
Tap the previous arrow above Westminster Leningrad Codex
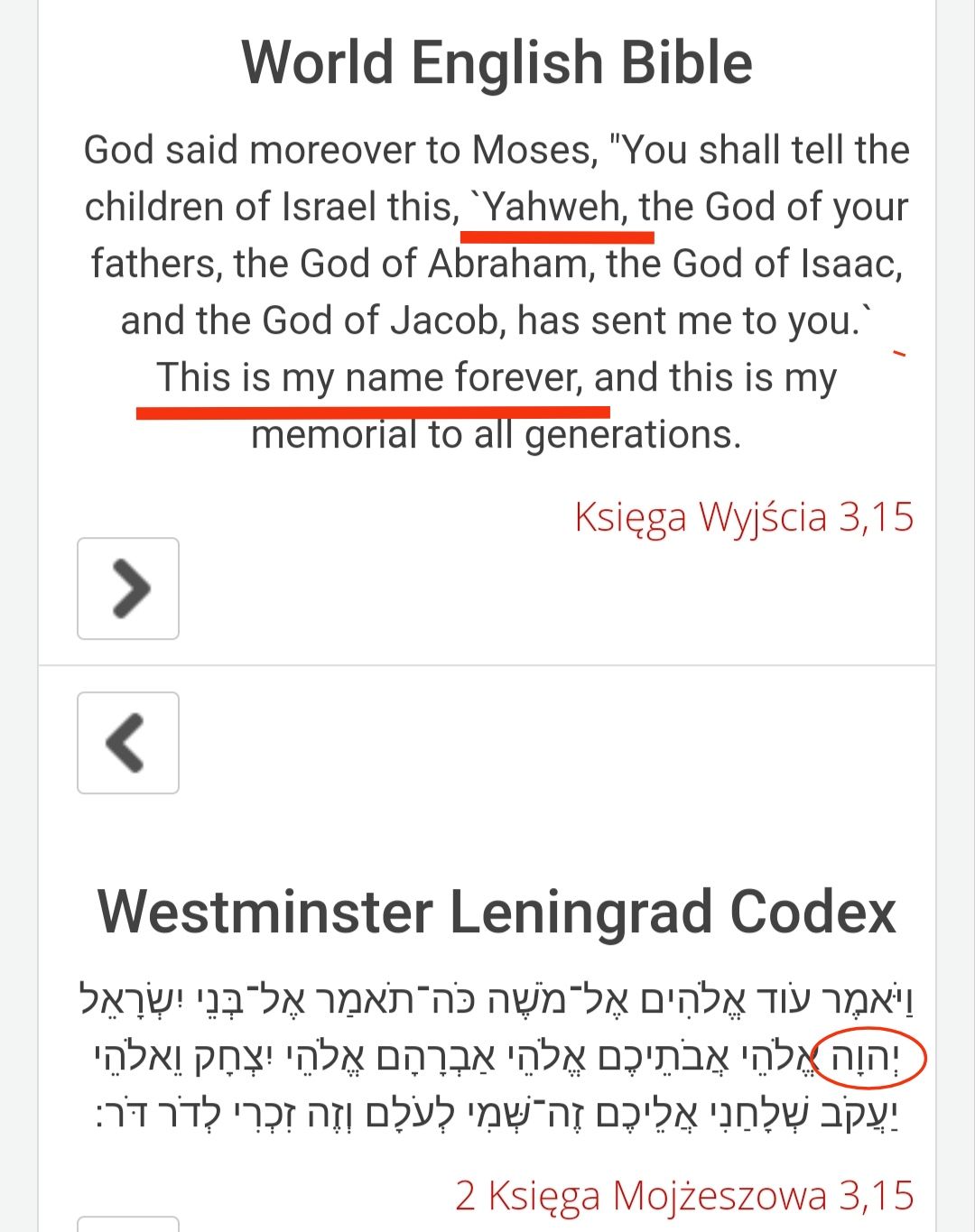[128, 743]
